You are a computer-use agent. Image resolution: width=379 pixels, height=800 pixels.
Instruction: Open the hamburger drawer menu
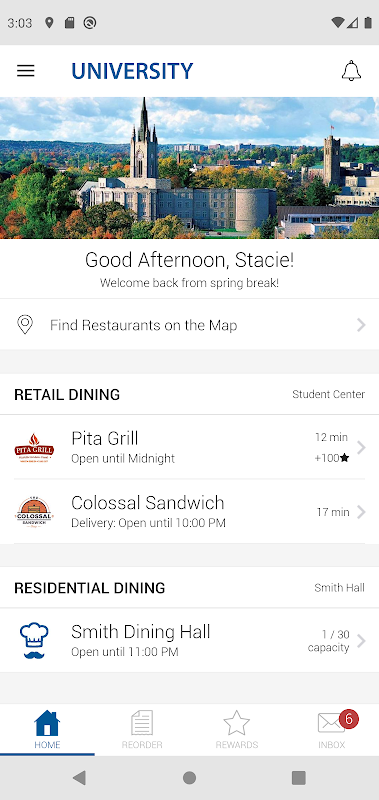[x=26, y=71]
